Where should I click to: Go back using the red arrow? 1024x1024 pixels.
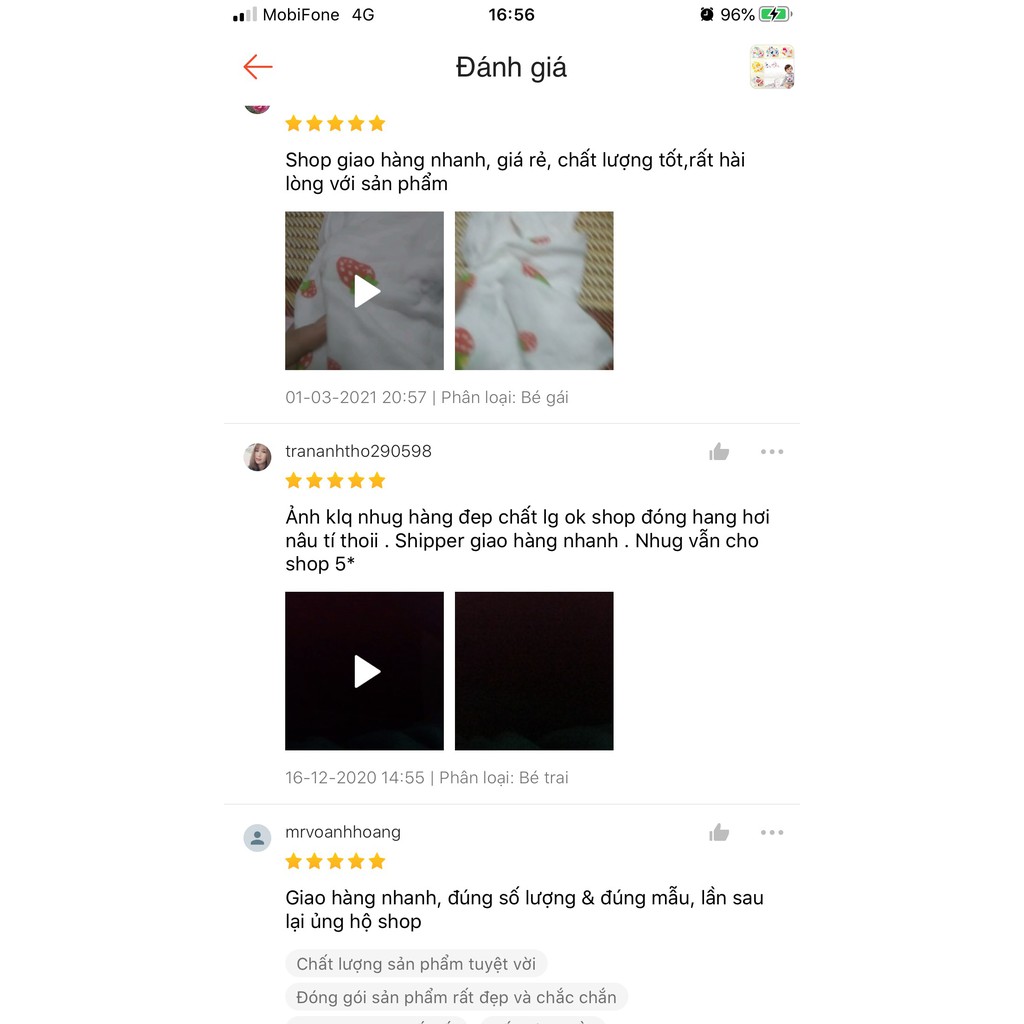click(x=258, y=67)
